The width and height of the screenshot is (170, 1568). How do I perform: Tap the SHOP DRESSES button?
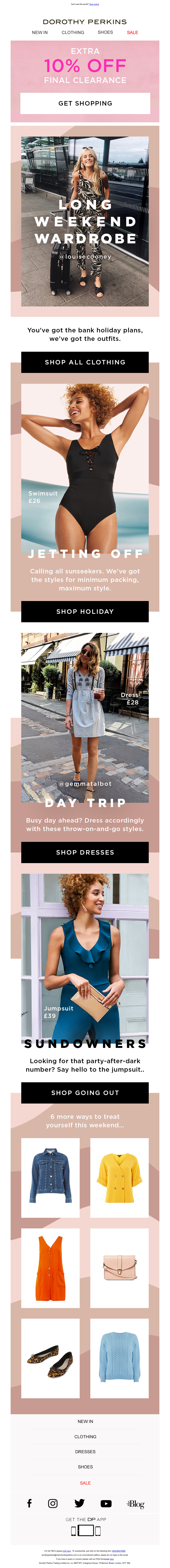click(x=85, y=852)
